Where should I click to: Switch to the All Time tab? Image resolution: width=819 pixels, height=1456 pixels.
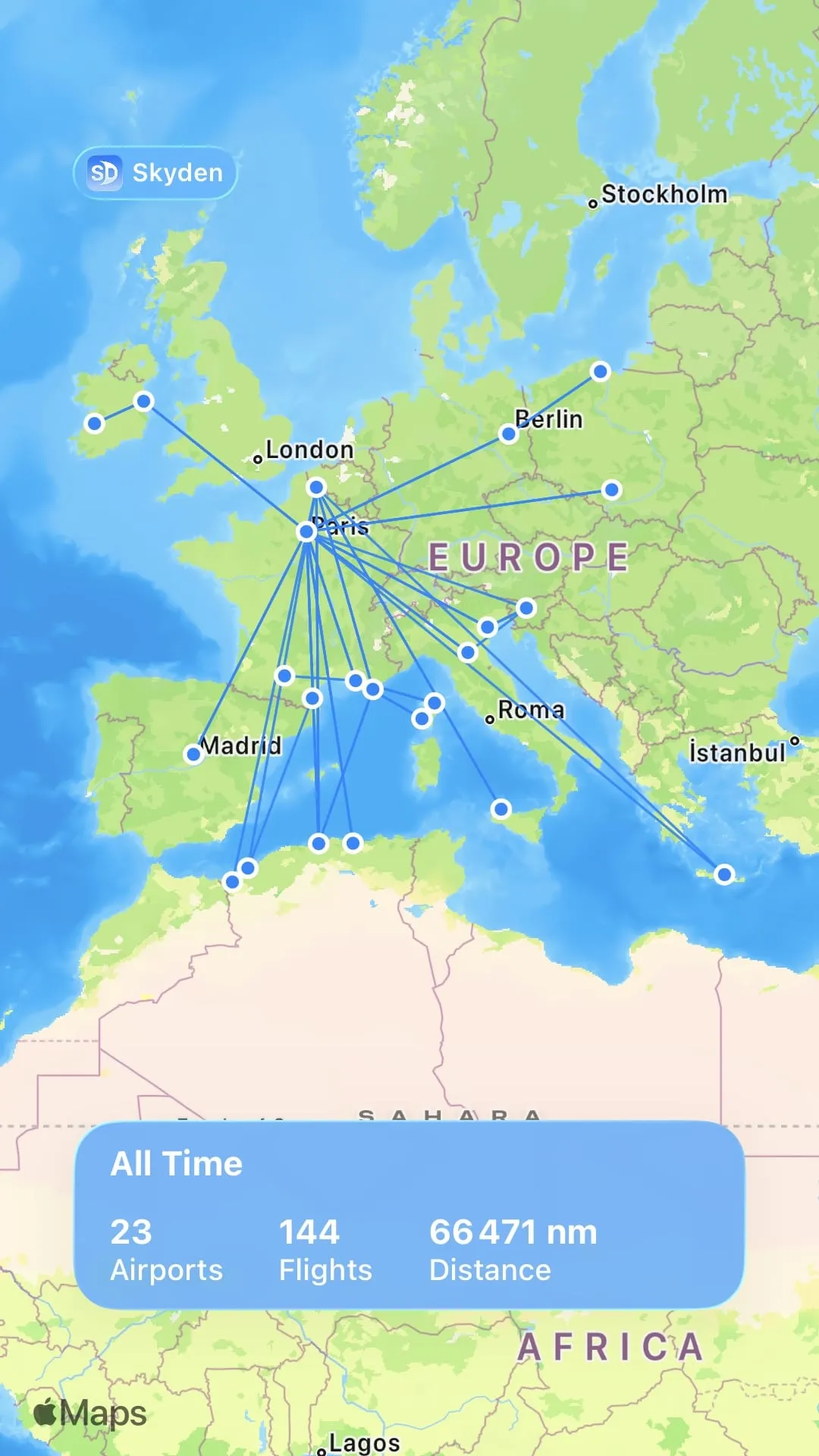tap(176, 1163)
